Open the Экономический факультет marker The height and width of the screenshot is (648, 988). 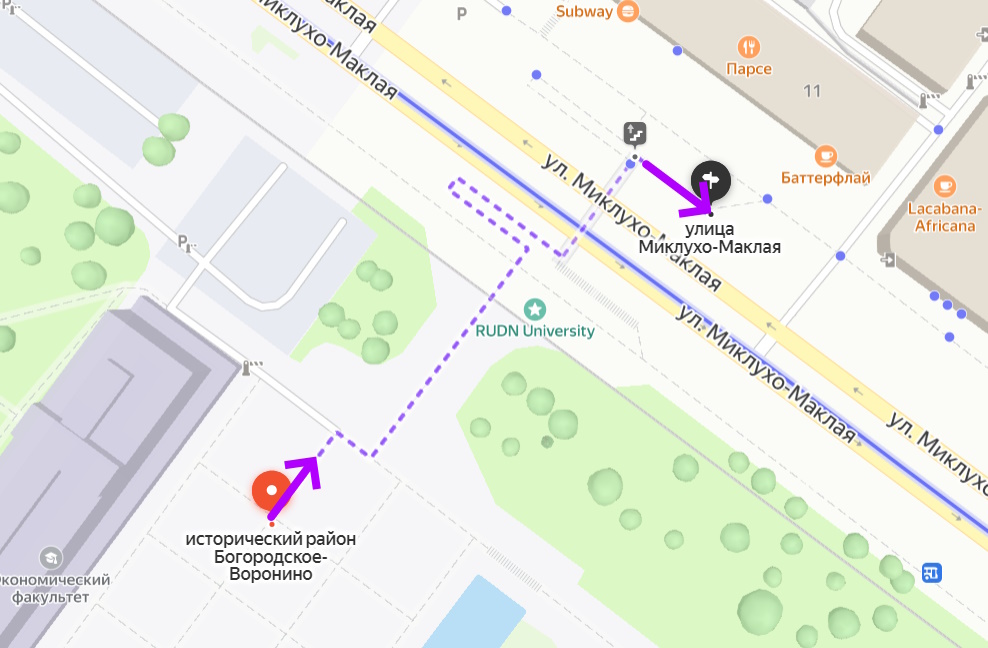[x=50, y=557]
